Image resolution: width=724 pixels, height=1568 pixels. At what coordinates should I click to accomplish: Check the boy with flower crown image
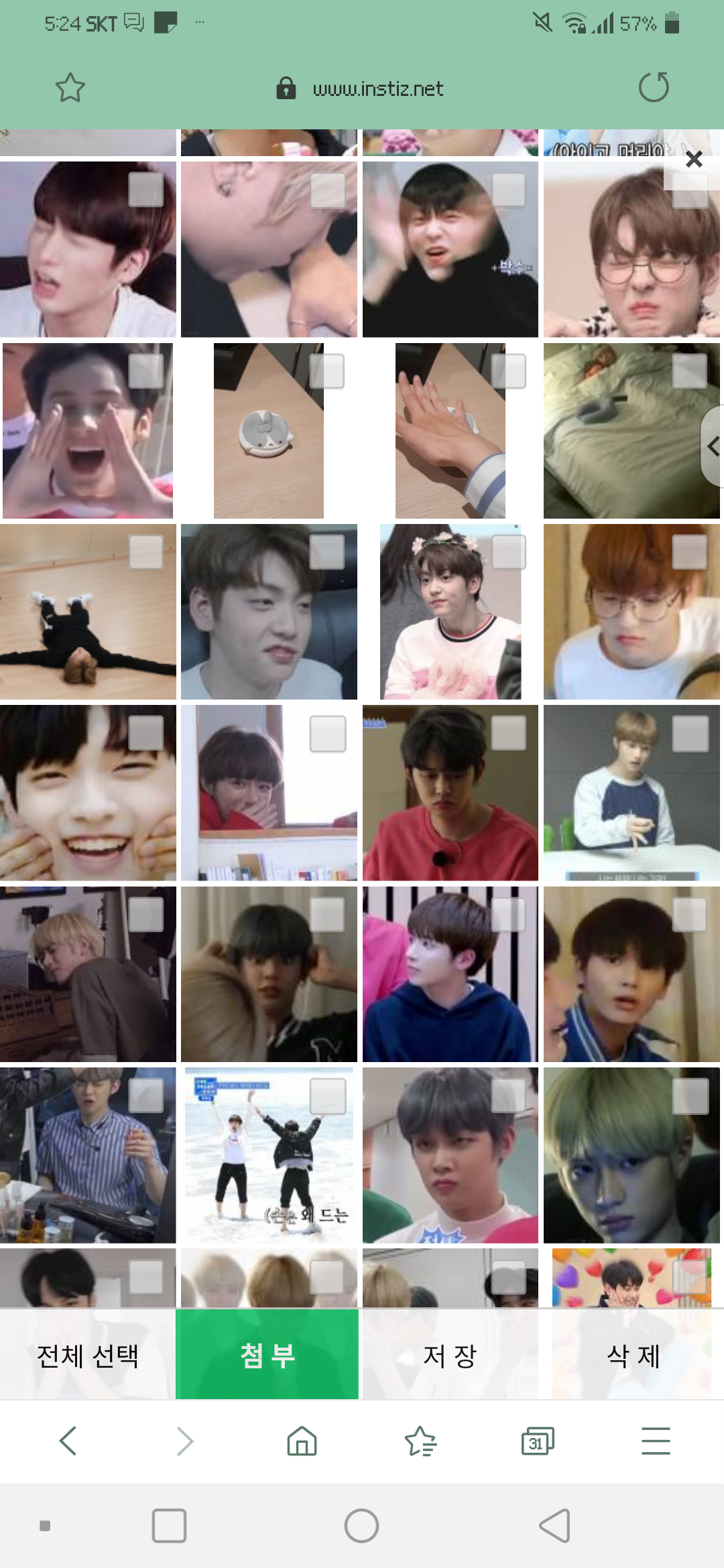point(509,552)
